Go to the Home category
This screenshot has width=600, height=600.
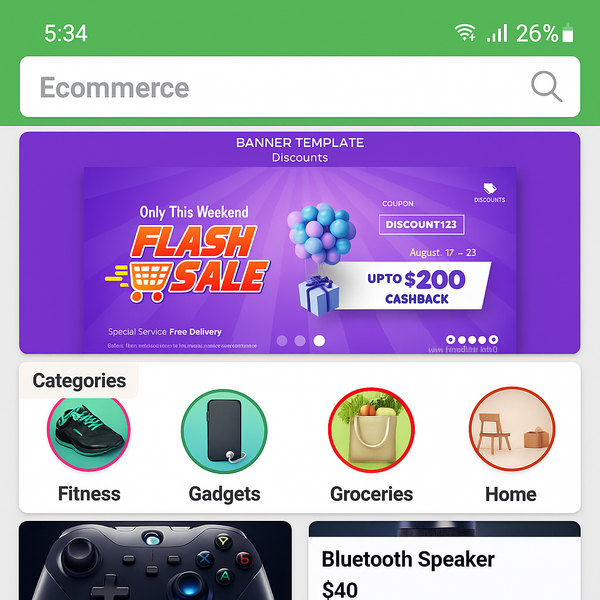click(511, 432)
